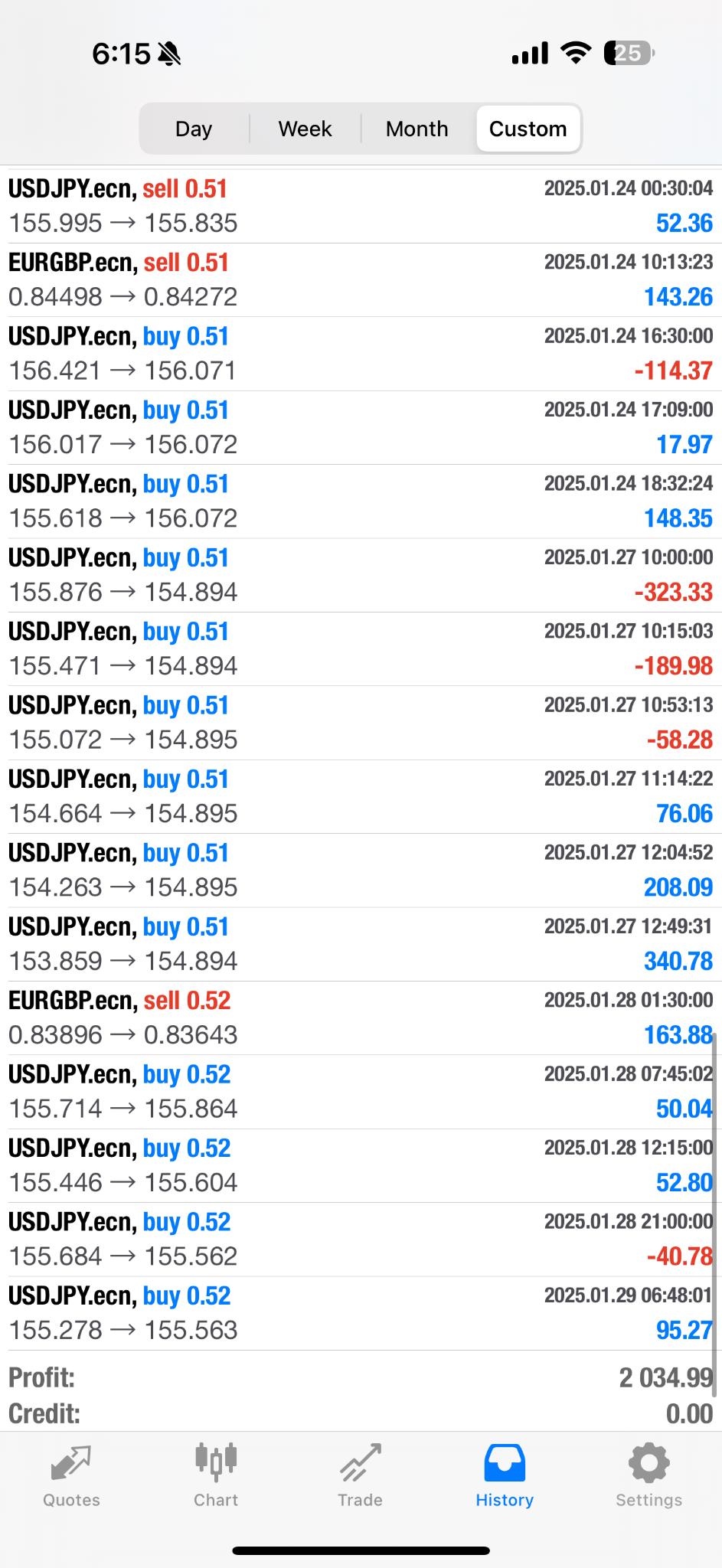Tap the USDJPY trade with 208.09 profit

[361, 870]
